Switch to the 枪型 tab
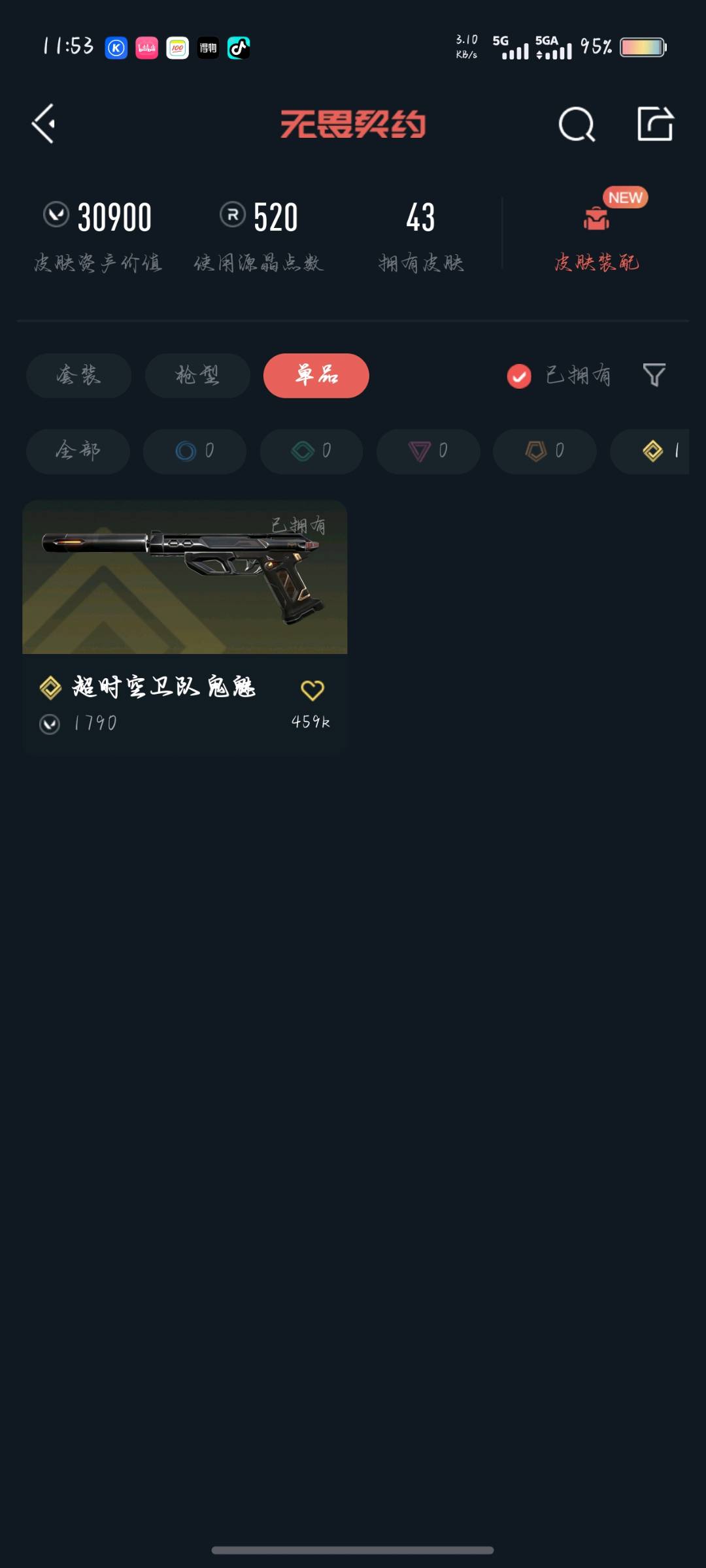 coord(197,376)
